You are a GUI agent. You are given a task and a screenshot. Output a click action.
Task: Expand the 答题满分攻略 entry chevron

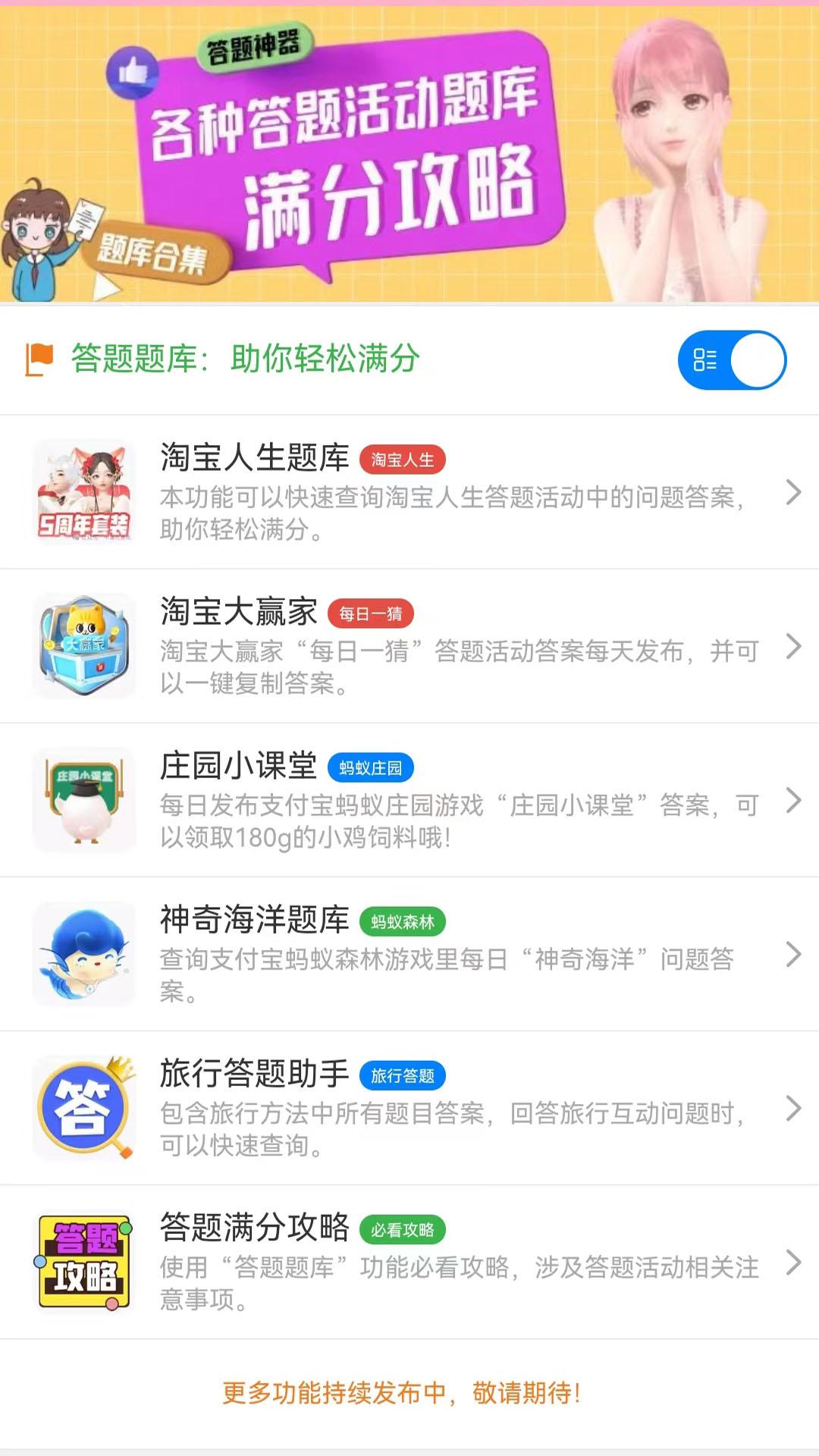pyautogui.click(x=793, y=1260)
